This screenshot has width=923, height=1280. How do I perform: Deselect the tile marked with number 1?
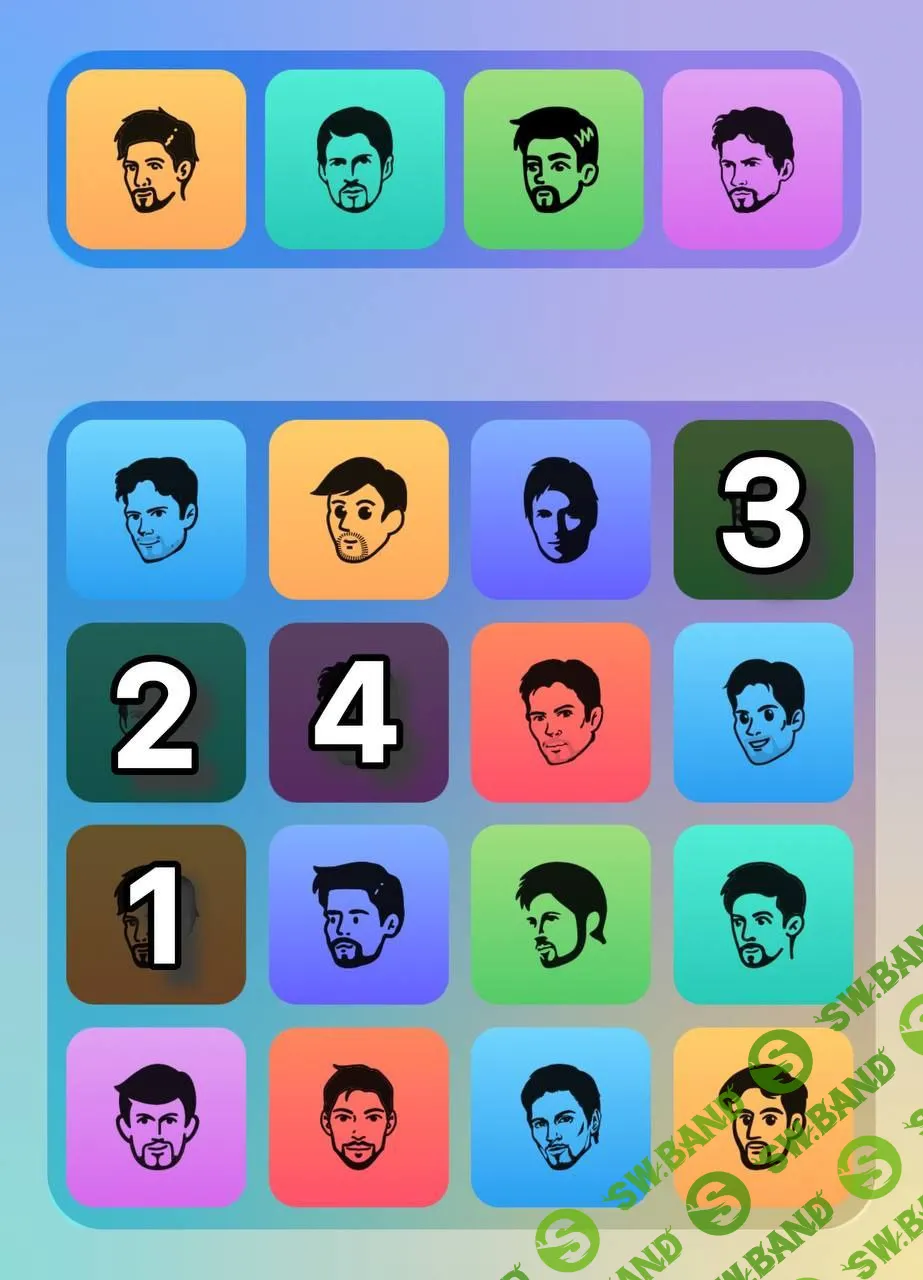click(x=156, y=914)
